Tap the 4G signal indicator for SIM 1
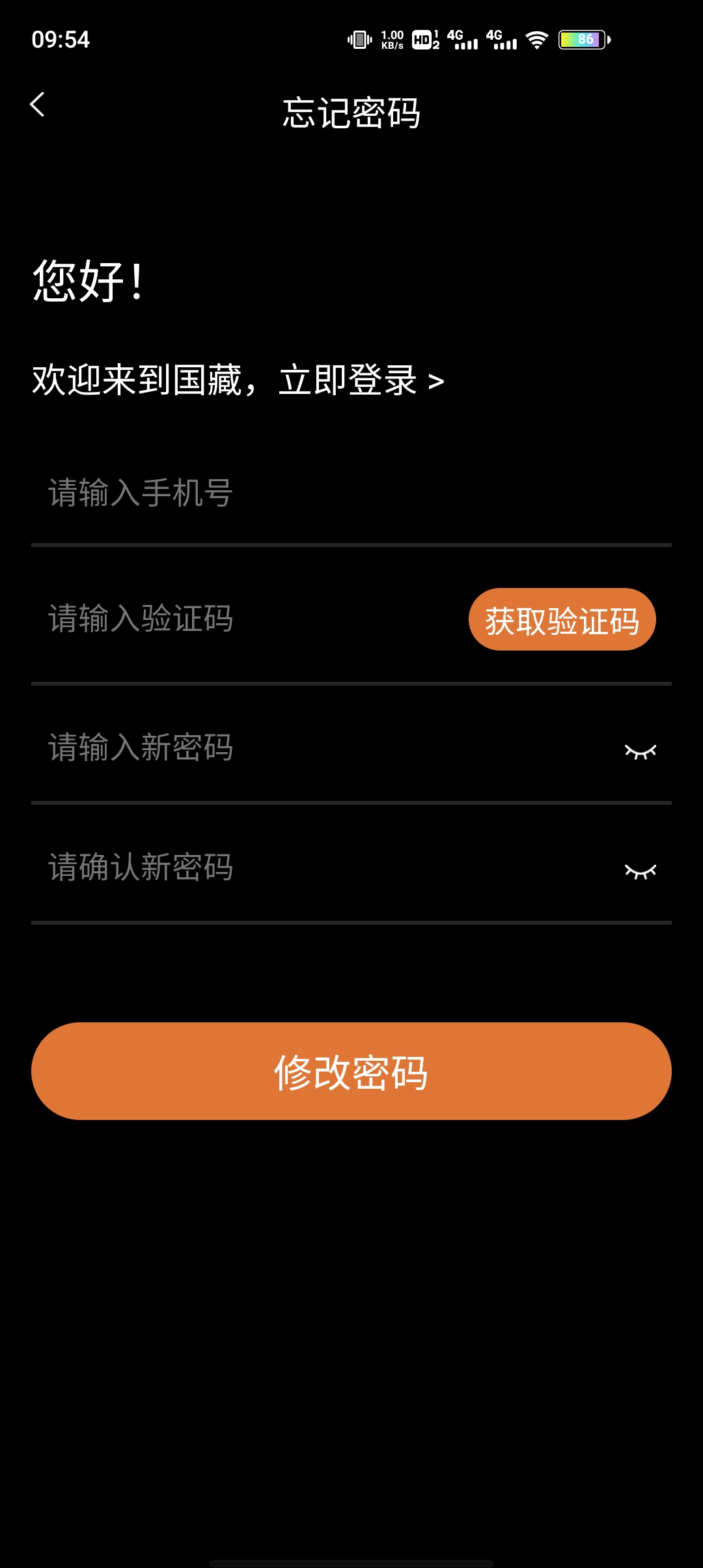Image resolution: width=703 pixels, height=1568 pixels. pos(463,40)
